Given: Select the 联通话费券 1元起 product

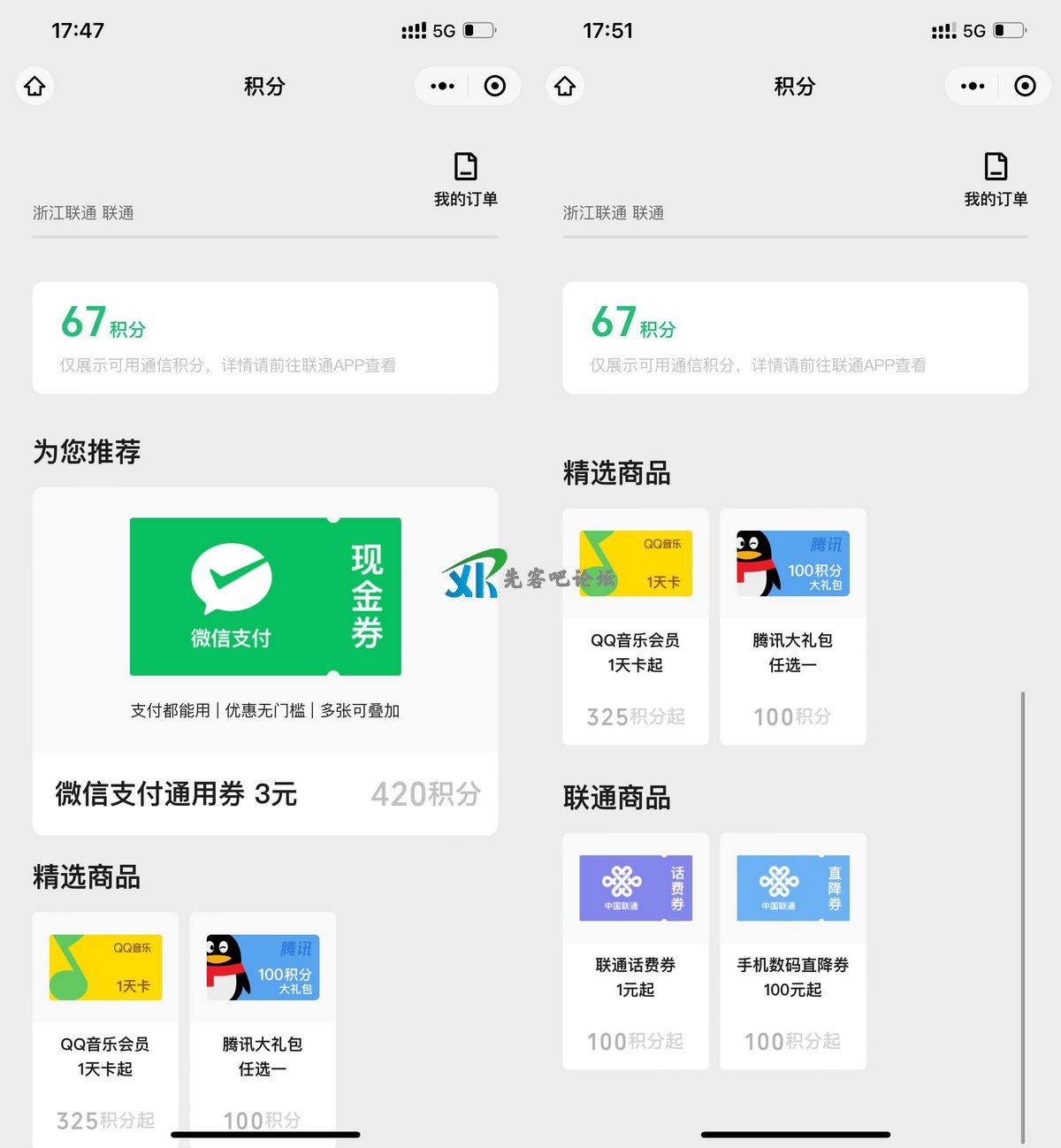Looking at the screenshot, I should click(636, 951).
